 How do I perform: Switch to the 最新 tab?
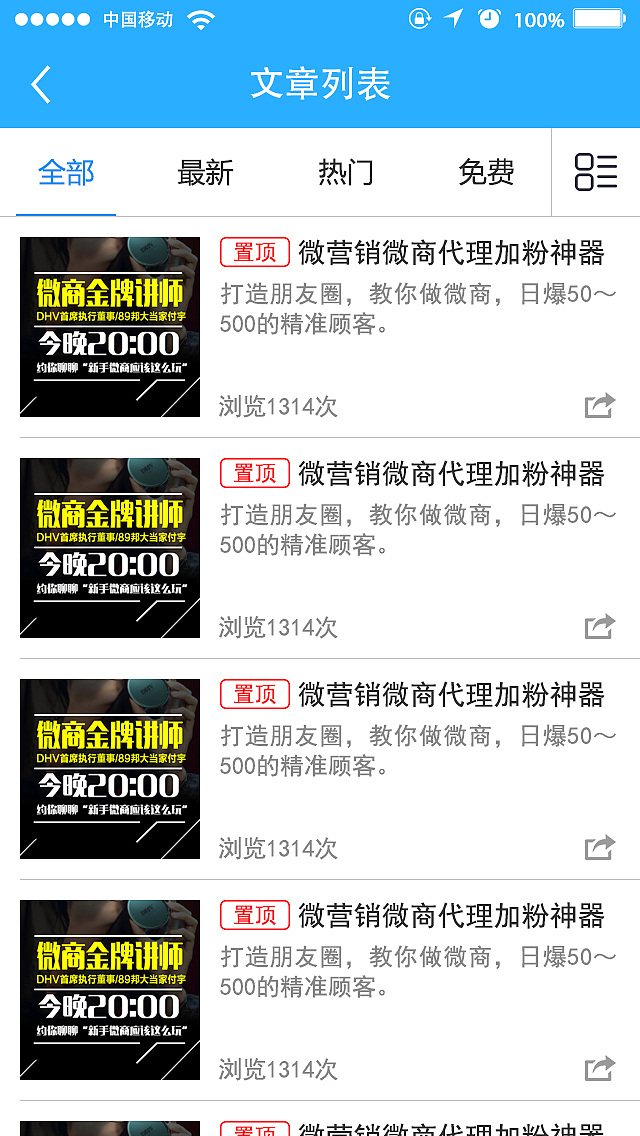click(x=205, y=173)
